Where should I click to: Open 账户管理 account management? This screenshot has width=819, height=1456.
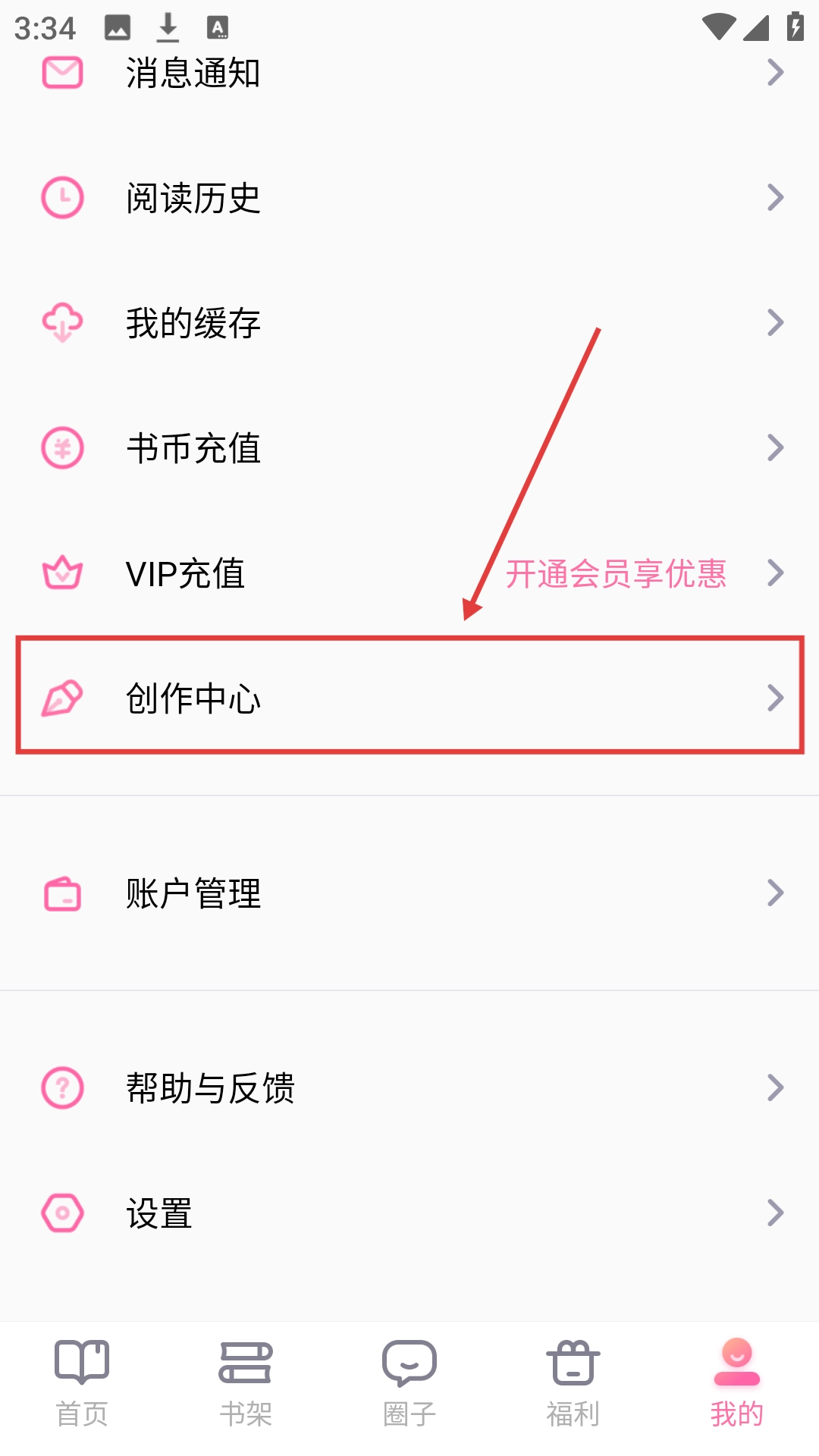409,893
